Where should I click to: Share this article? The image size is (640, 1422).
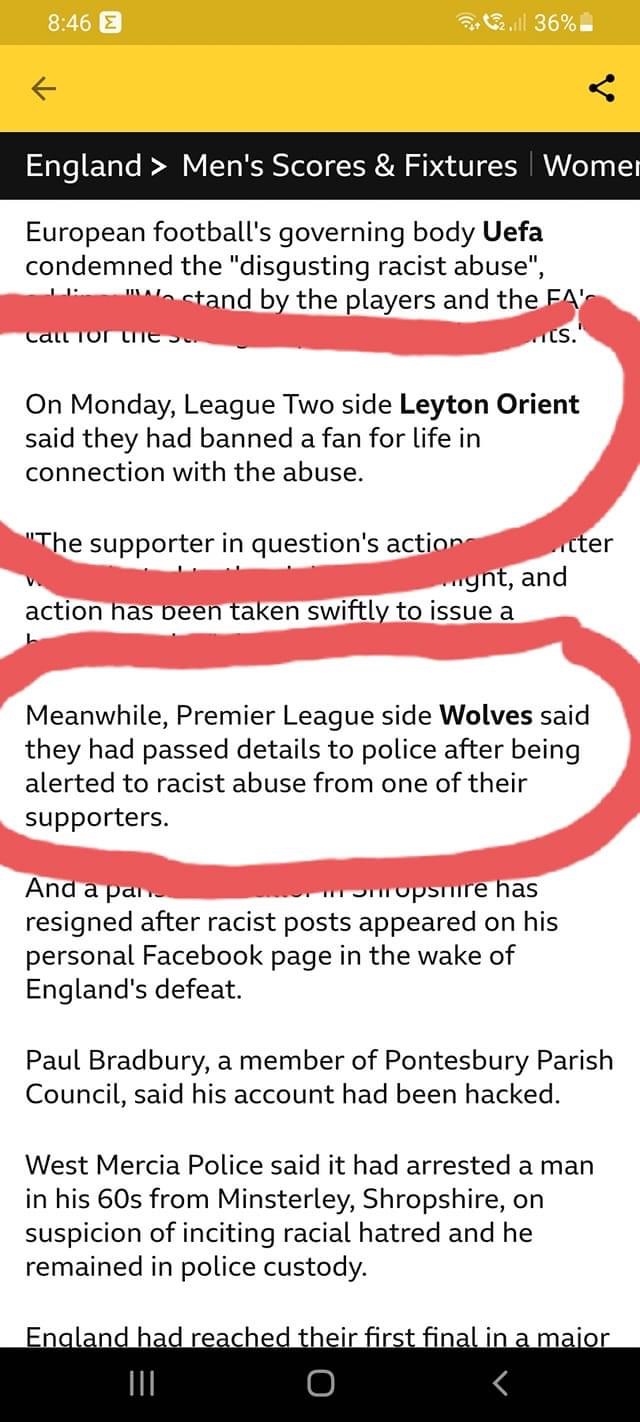602,89
